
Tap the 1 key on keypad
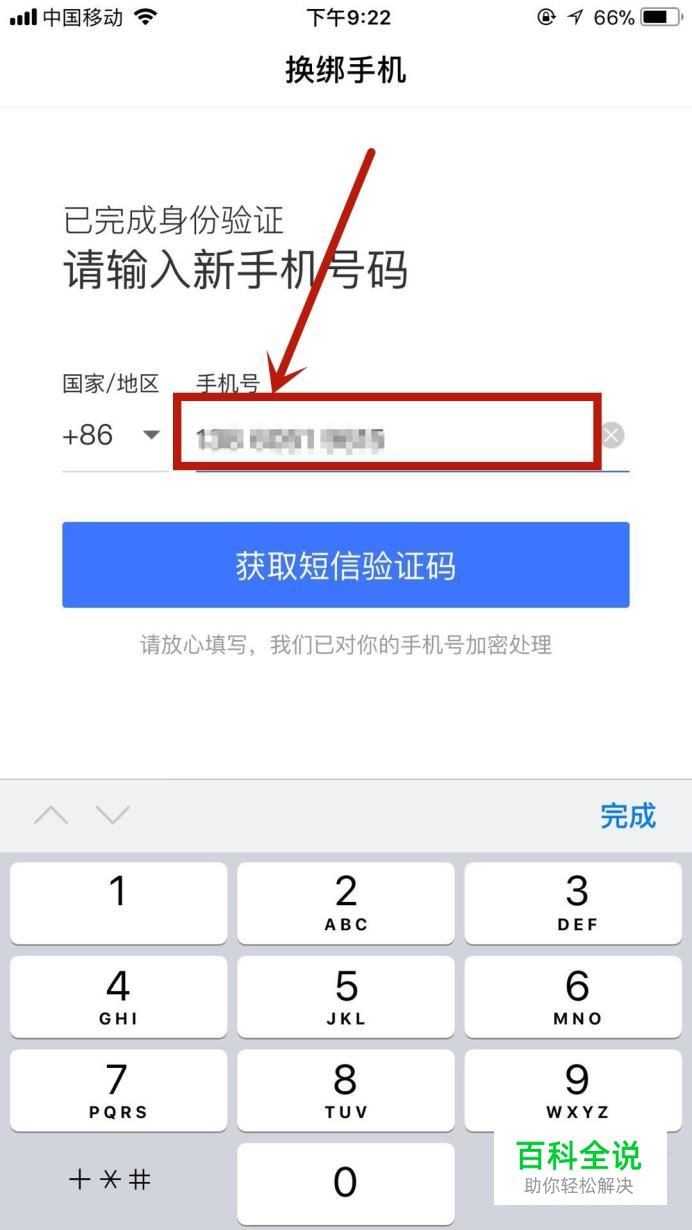[118, 903]
